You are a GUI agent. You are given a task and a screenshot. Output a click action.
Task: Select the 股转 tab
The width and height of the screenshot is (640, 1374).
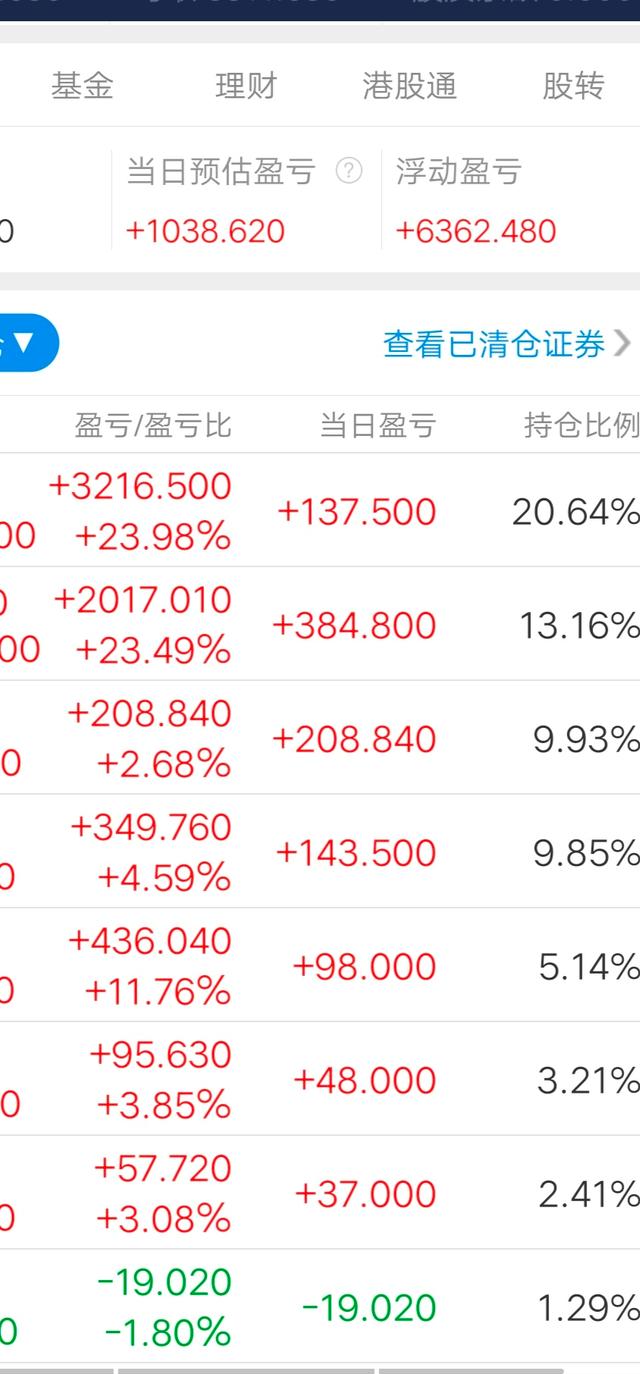[x=573, y=86]
